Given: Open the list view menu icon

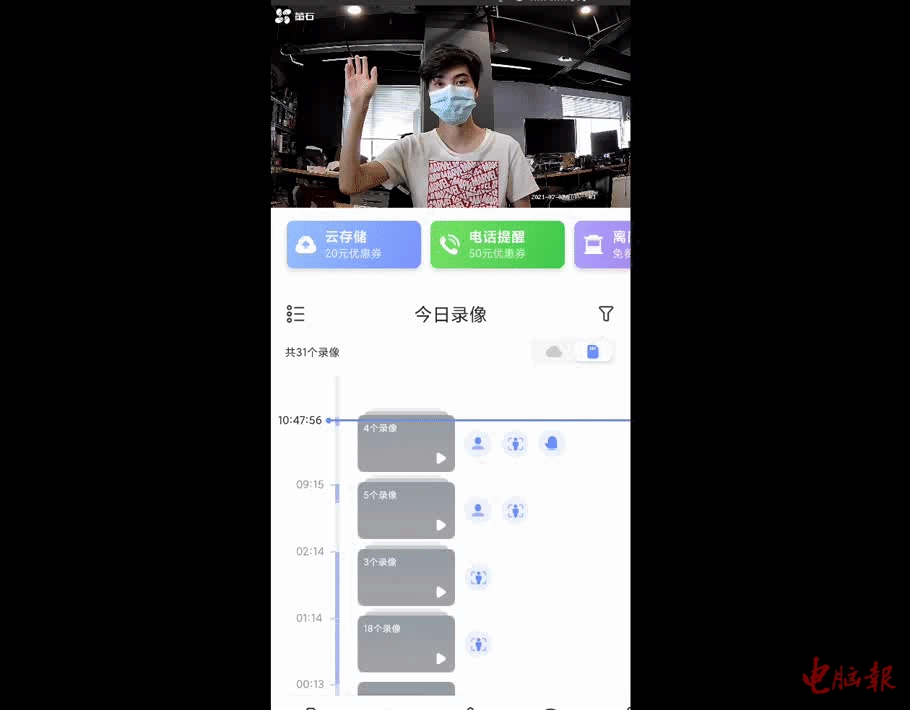Looking at the screenshot, I should (x=295, y=314).
